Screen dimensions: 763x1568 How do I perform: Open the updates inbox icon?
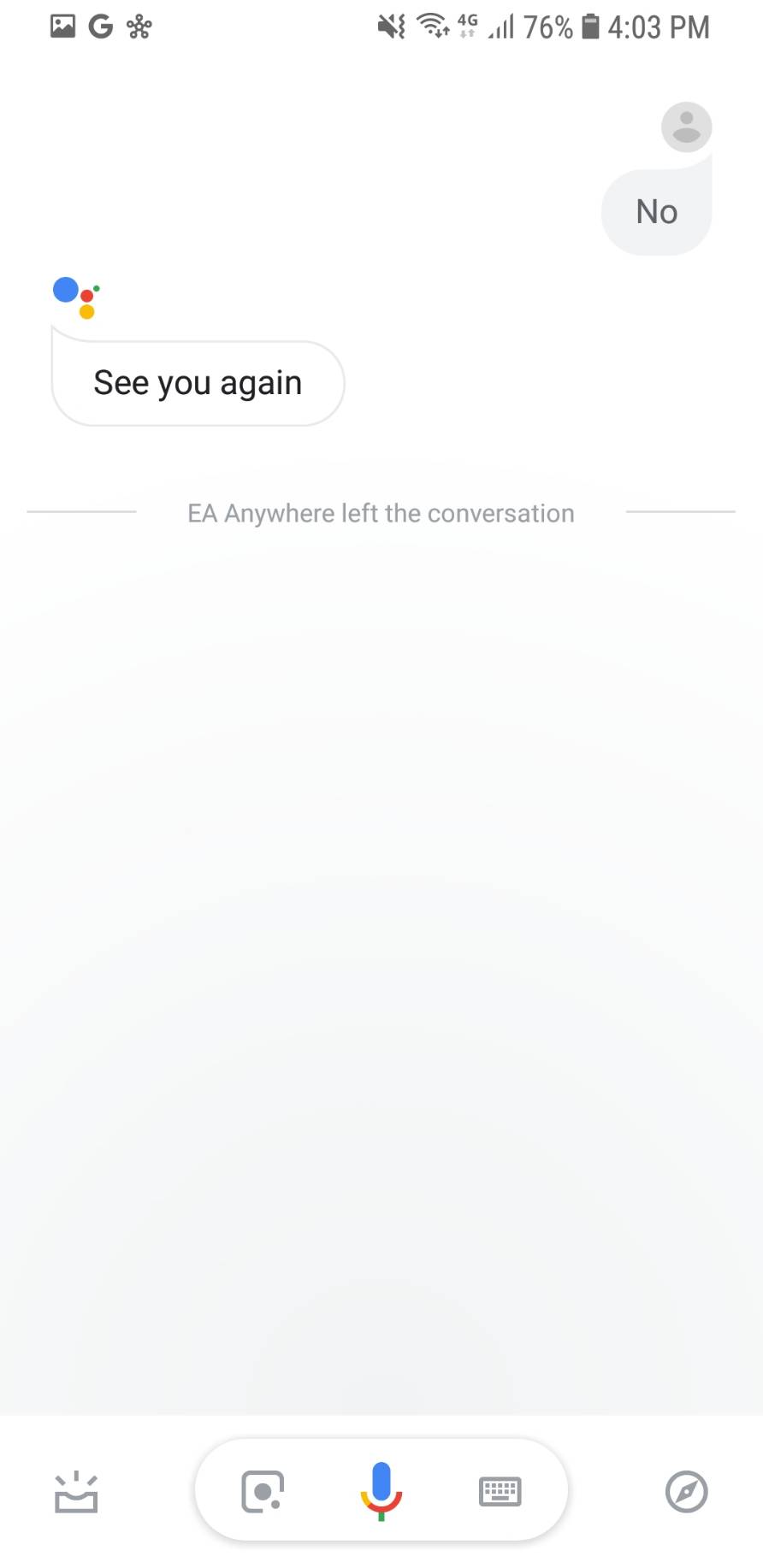coord(76,1492)
